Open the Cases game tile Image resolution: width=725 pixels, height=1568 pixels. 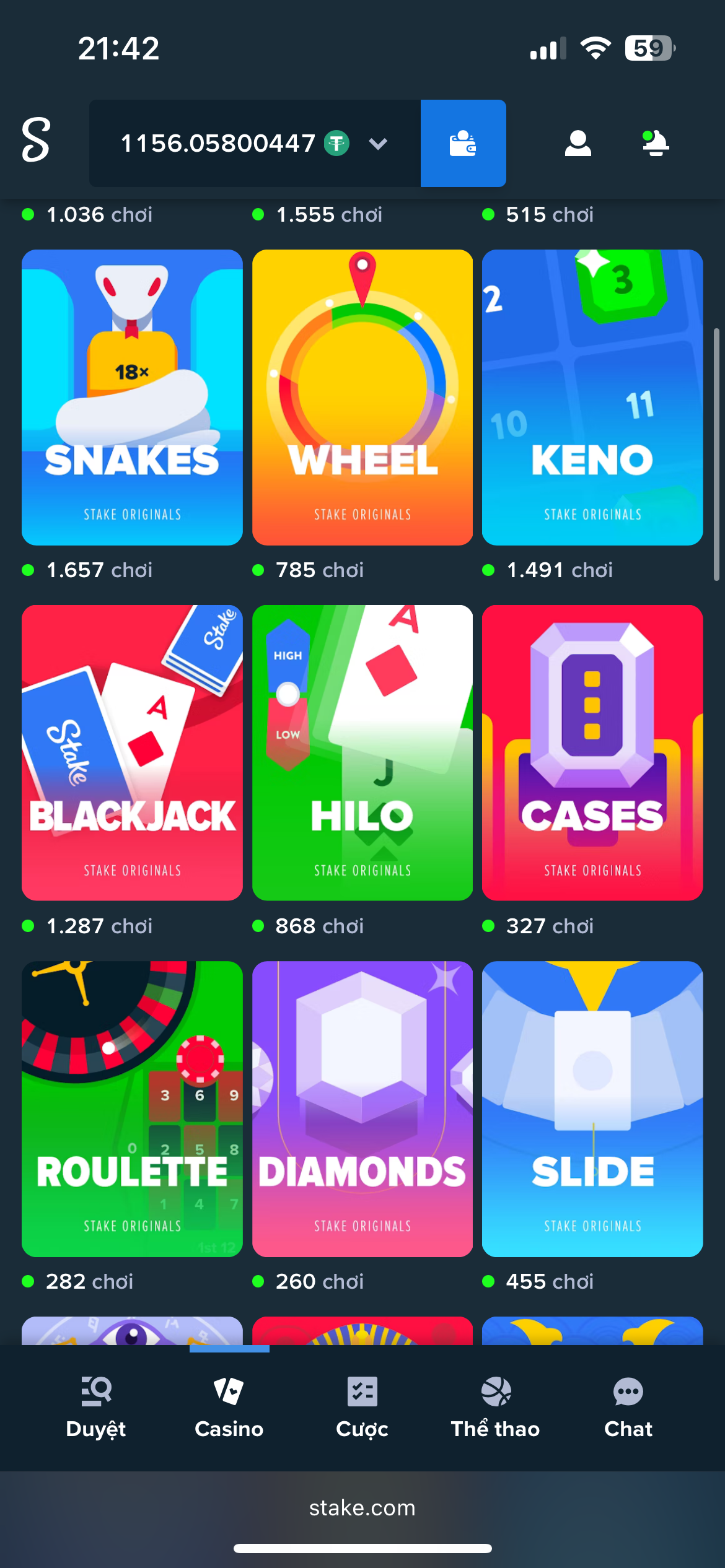click(x=592, y=752)
